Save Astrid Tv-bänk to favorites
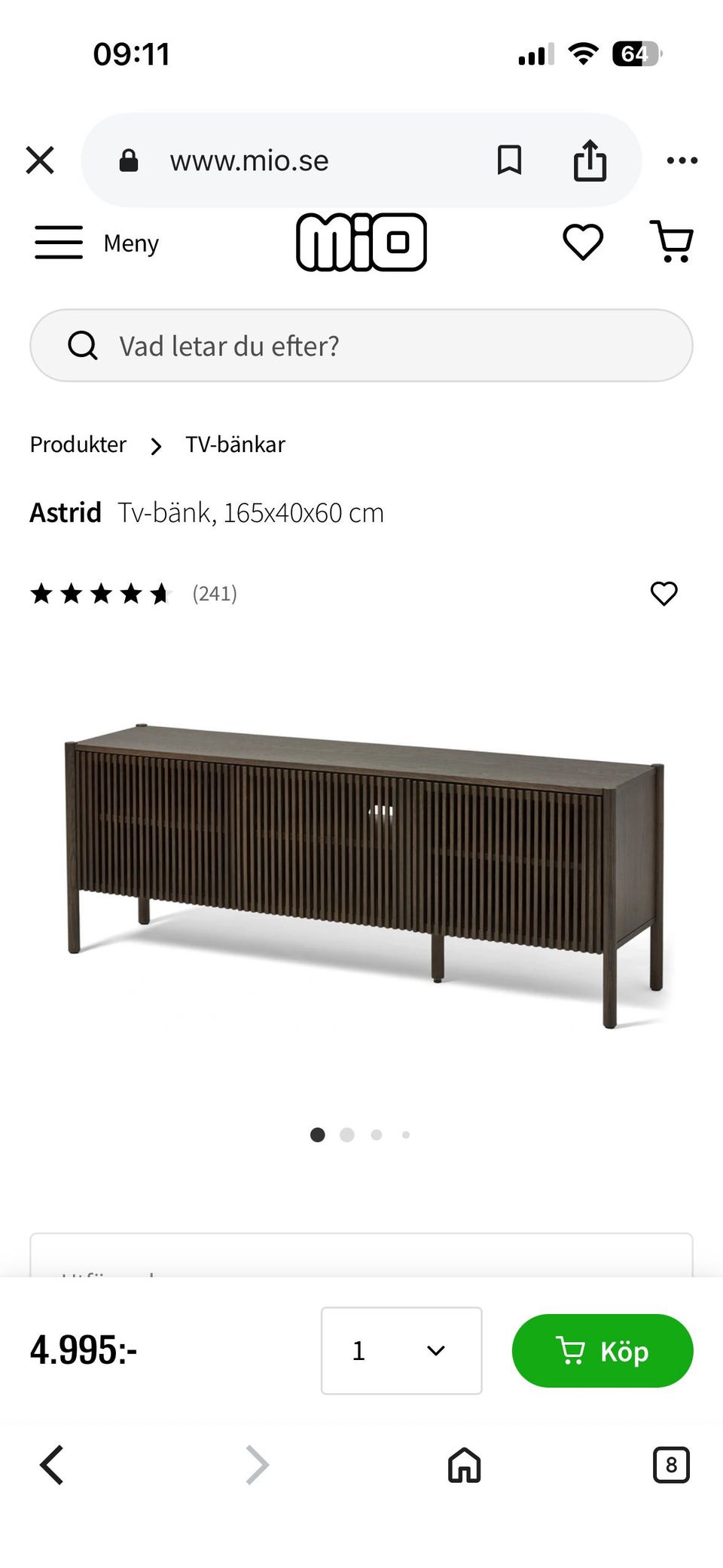This screenshot has width=723, height=1568. (x=664, y=594)
